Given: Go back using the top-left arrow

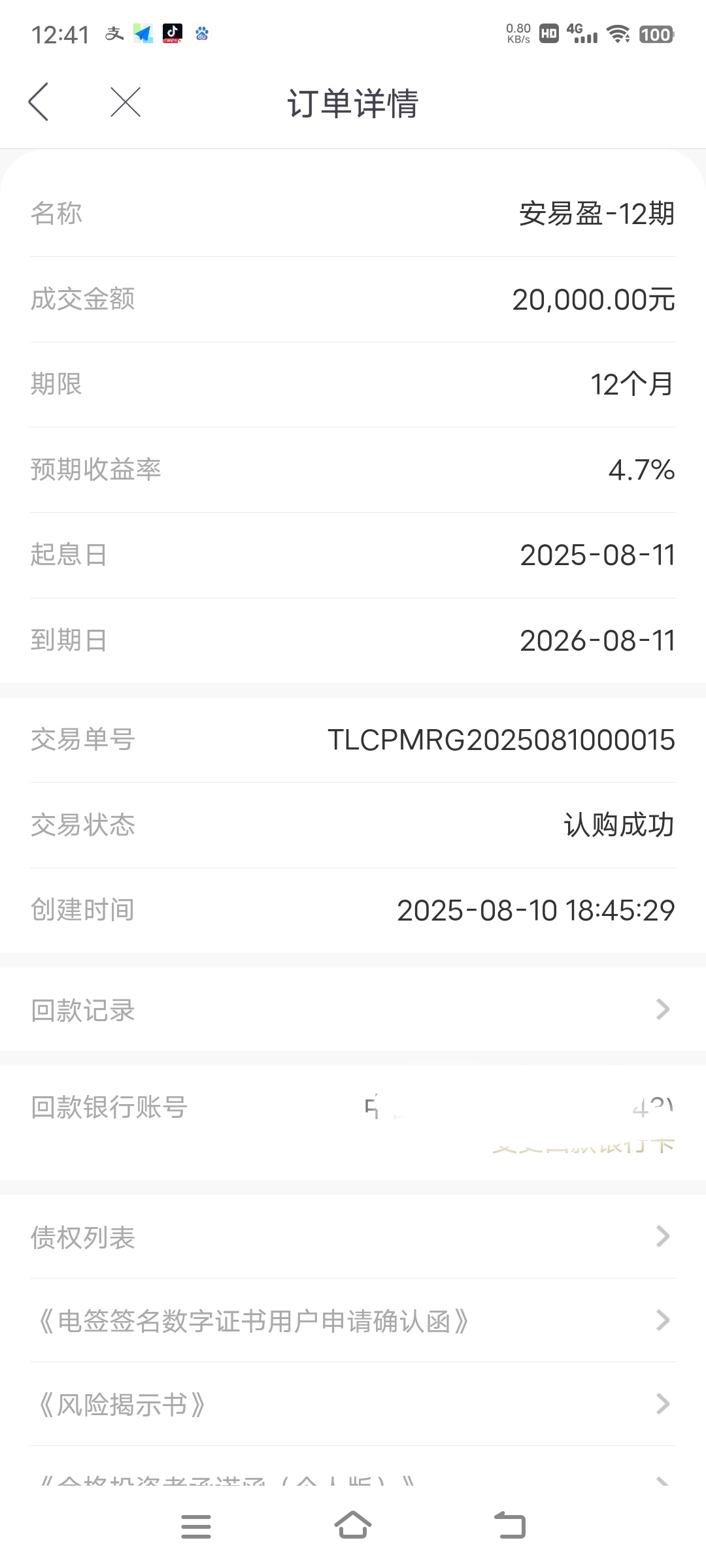Looking at the screenshot, I should [x=39, y=102].
